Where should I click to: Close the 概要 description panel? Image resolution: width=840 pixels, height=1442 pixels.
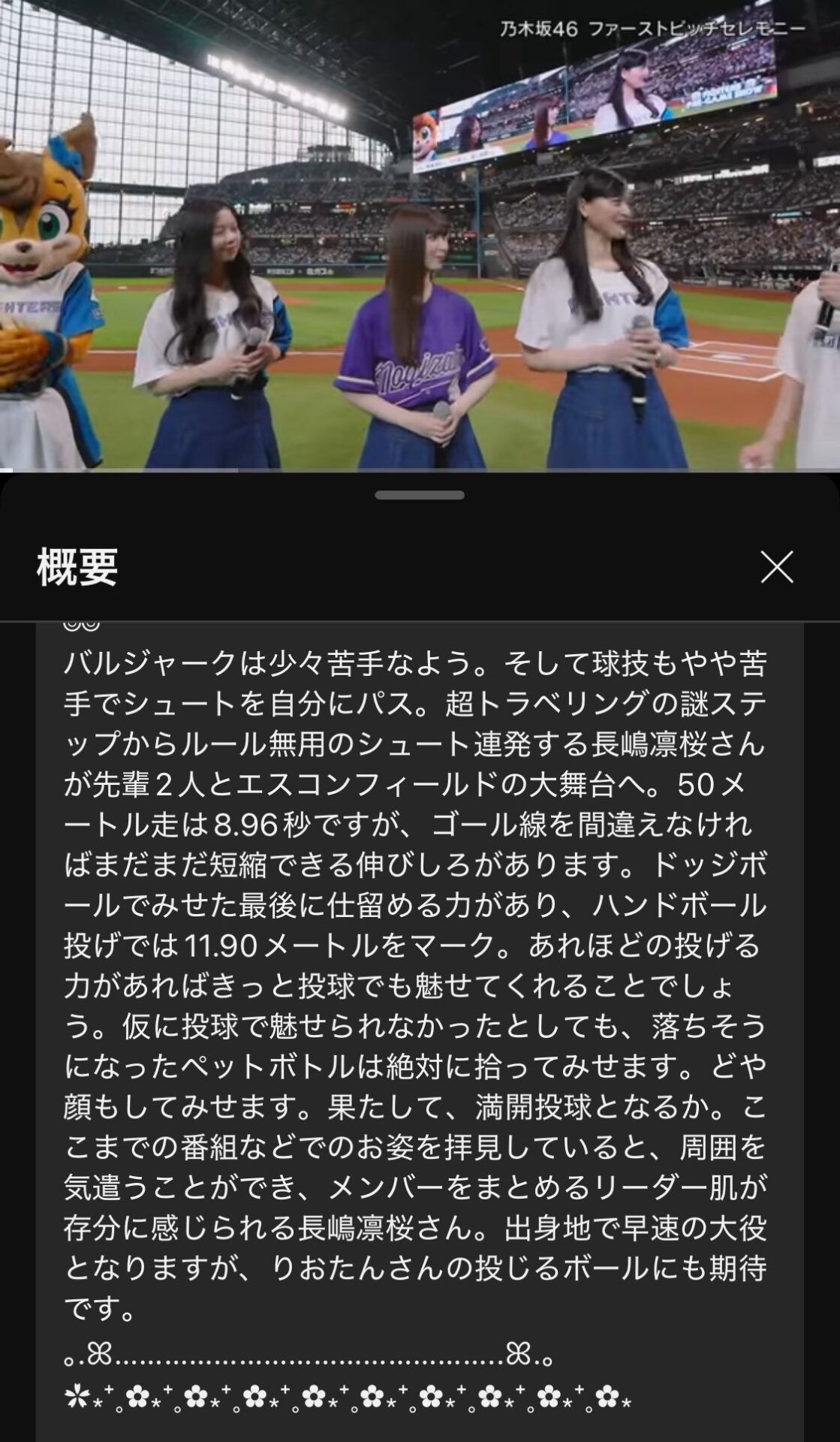(777, 567)
